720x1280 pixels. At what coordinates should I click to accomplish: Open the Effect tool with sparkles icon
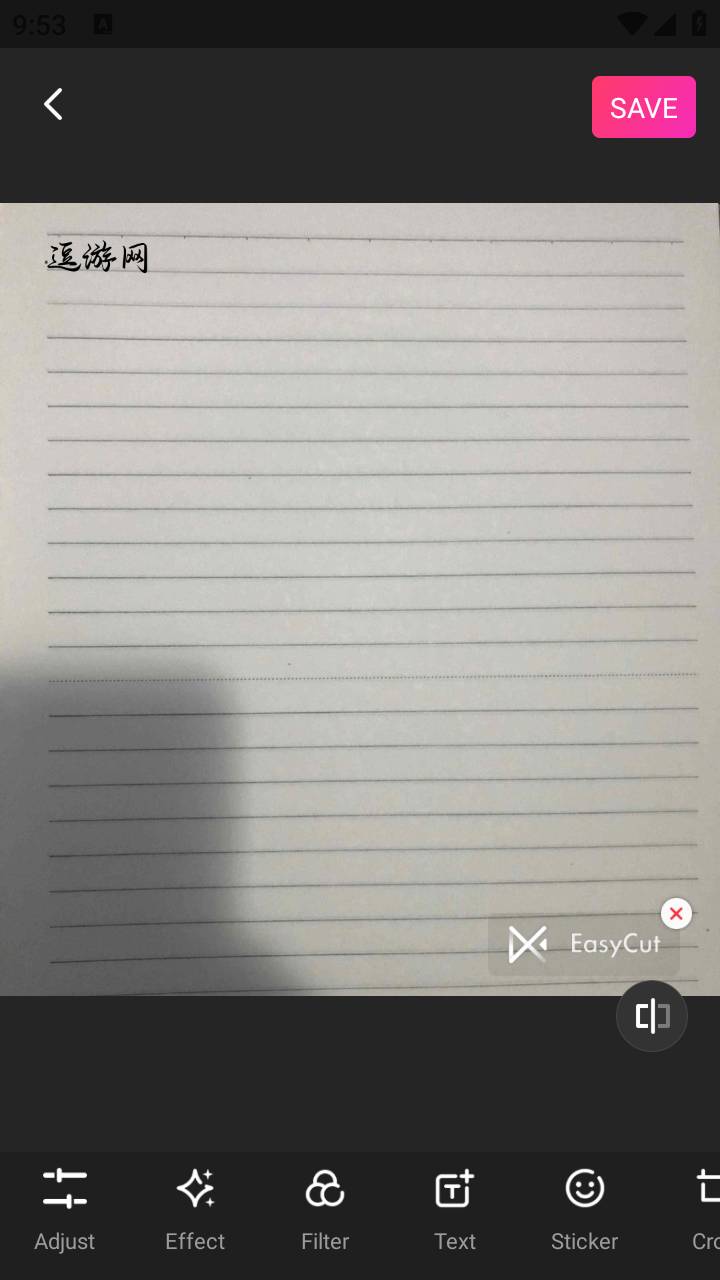[194, 1189]
